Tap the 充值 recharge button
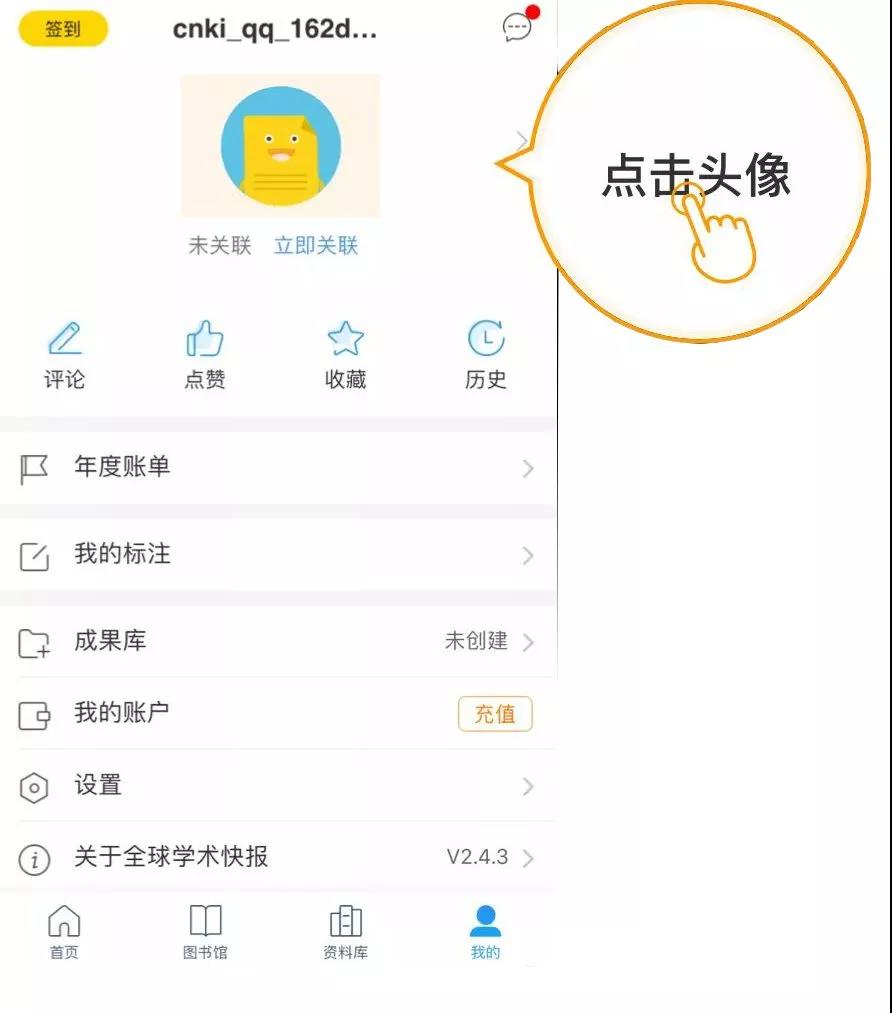The height and width of the screenshot is (1013, 892). coord(495,714)
